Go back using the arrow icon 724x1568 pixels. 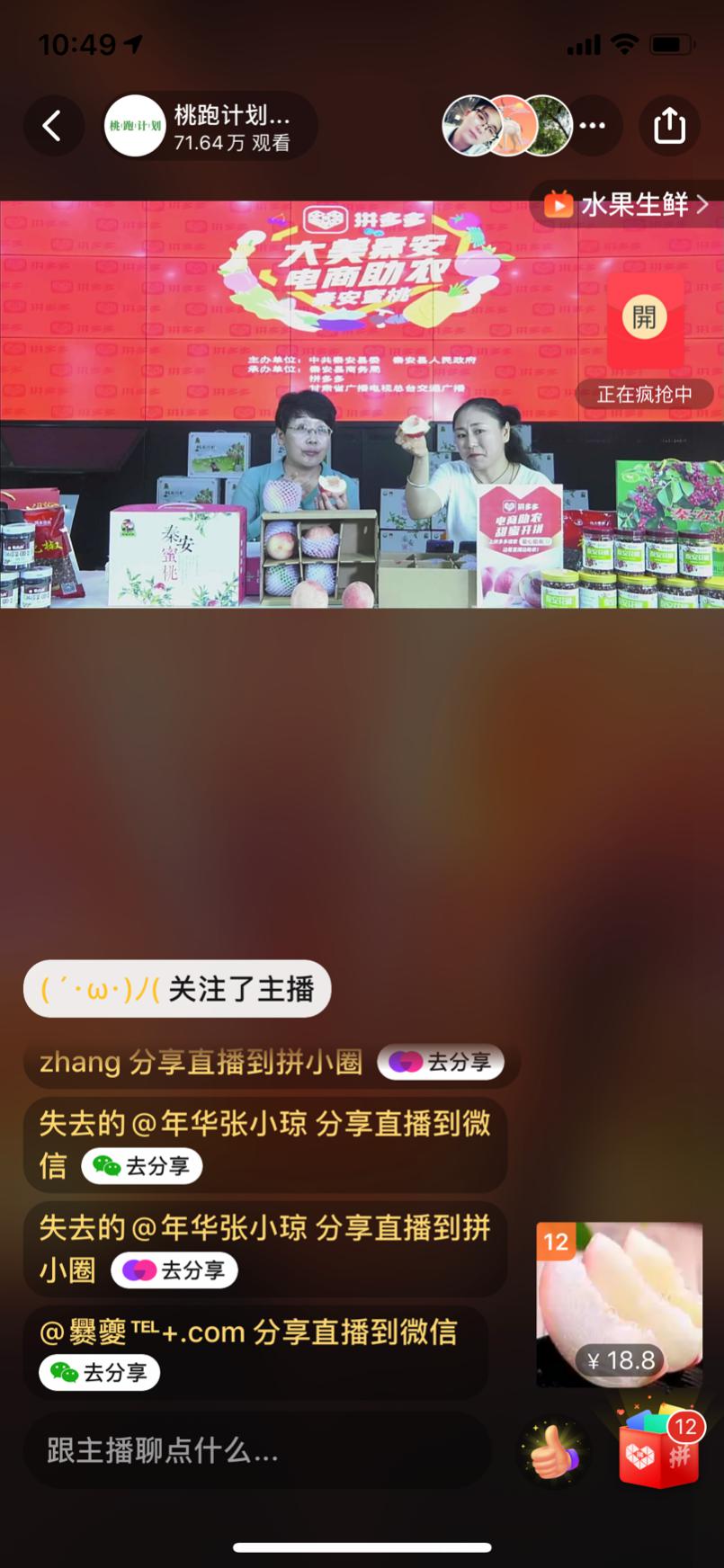(53, 126)
